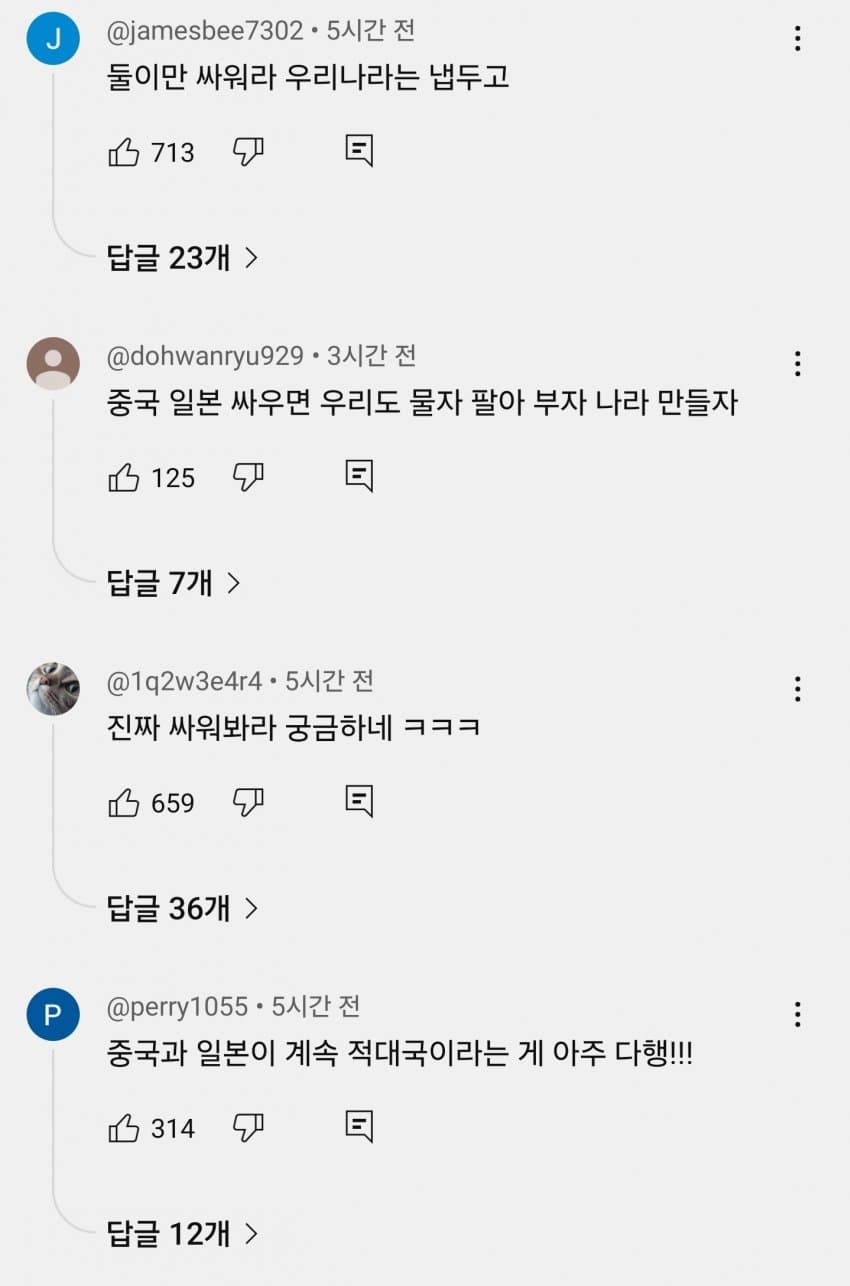The width and height of the screenshot is (850, 1286).
Task: Open the cat avatar of @1q2w3e4r4
Action: click(x=53, y=689)
